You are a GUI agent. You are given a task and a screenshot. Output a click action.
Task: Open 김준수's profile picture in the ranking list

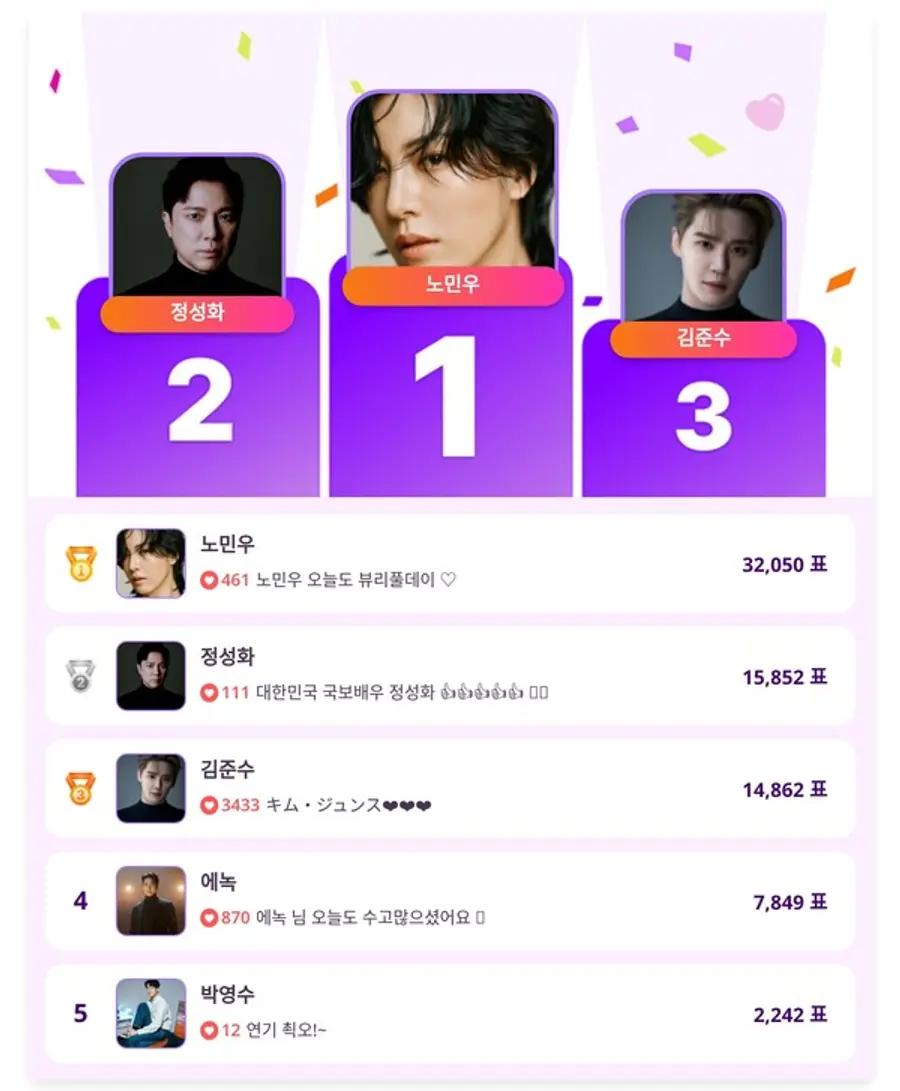pyautogui.click(x=150, y=789)
